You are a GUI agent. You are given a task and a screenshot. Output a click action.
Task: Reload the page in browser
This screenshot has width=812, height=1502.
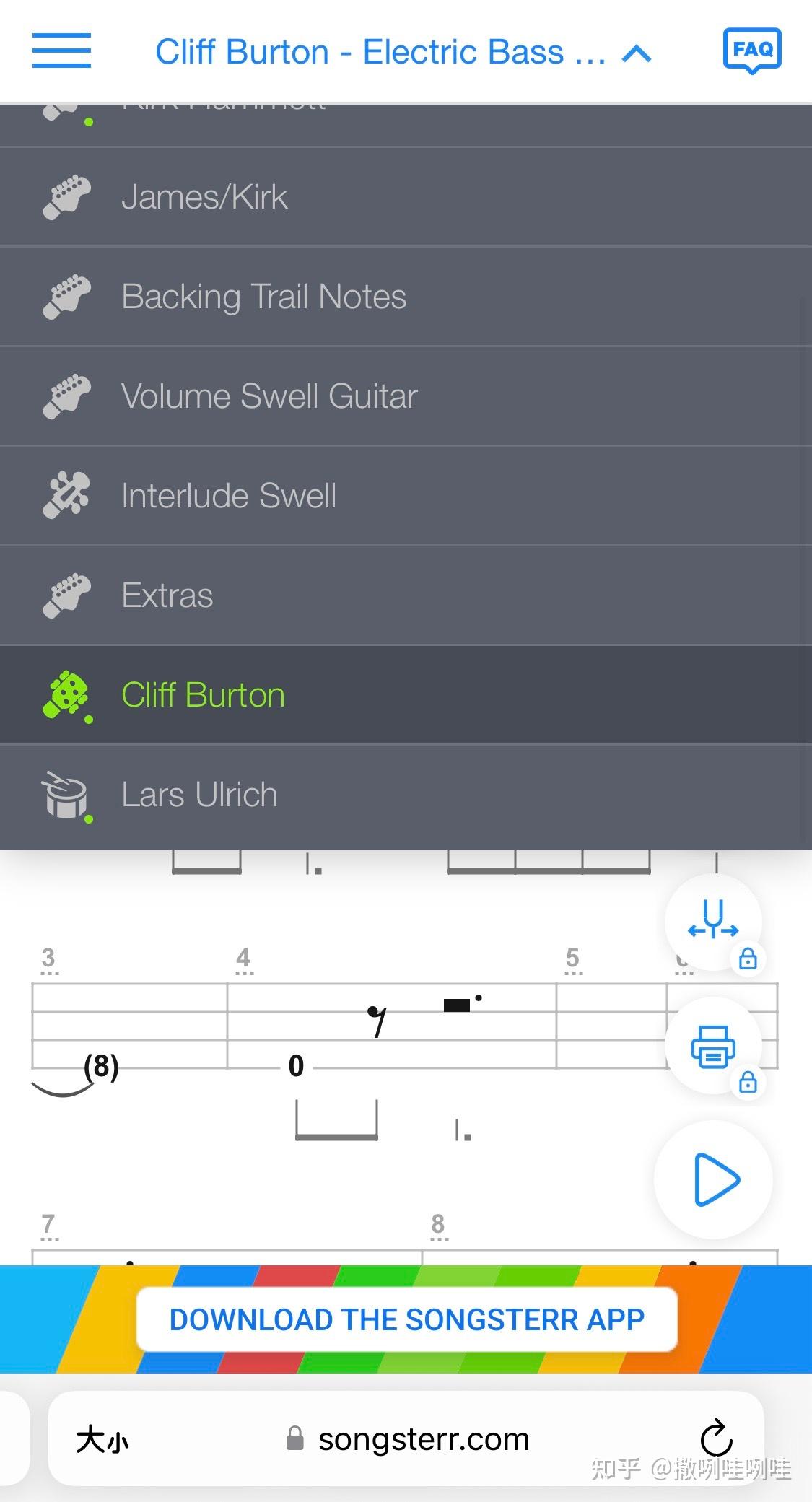pos(716,1438)
